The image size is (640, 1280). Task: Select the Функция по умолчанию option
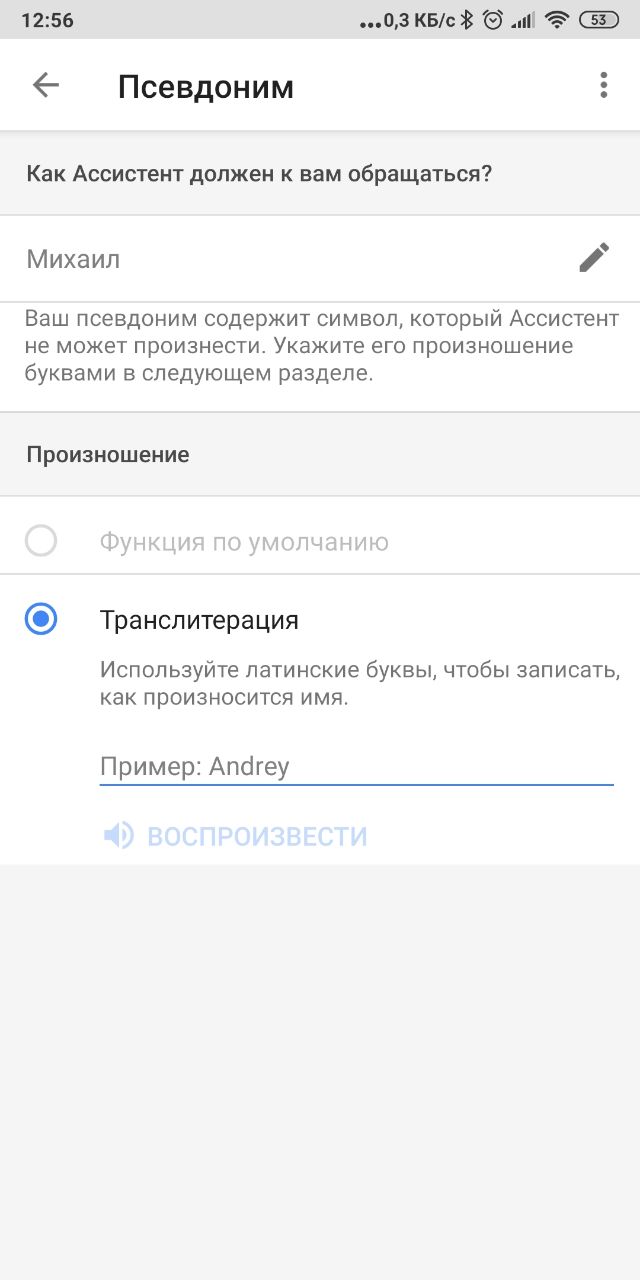coord(320,542)
